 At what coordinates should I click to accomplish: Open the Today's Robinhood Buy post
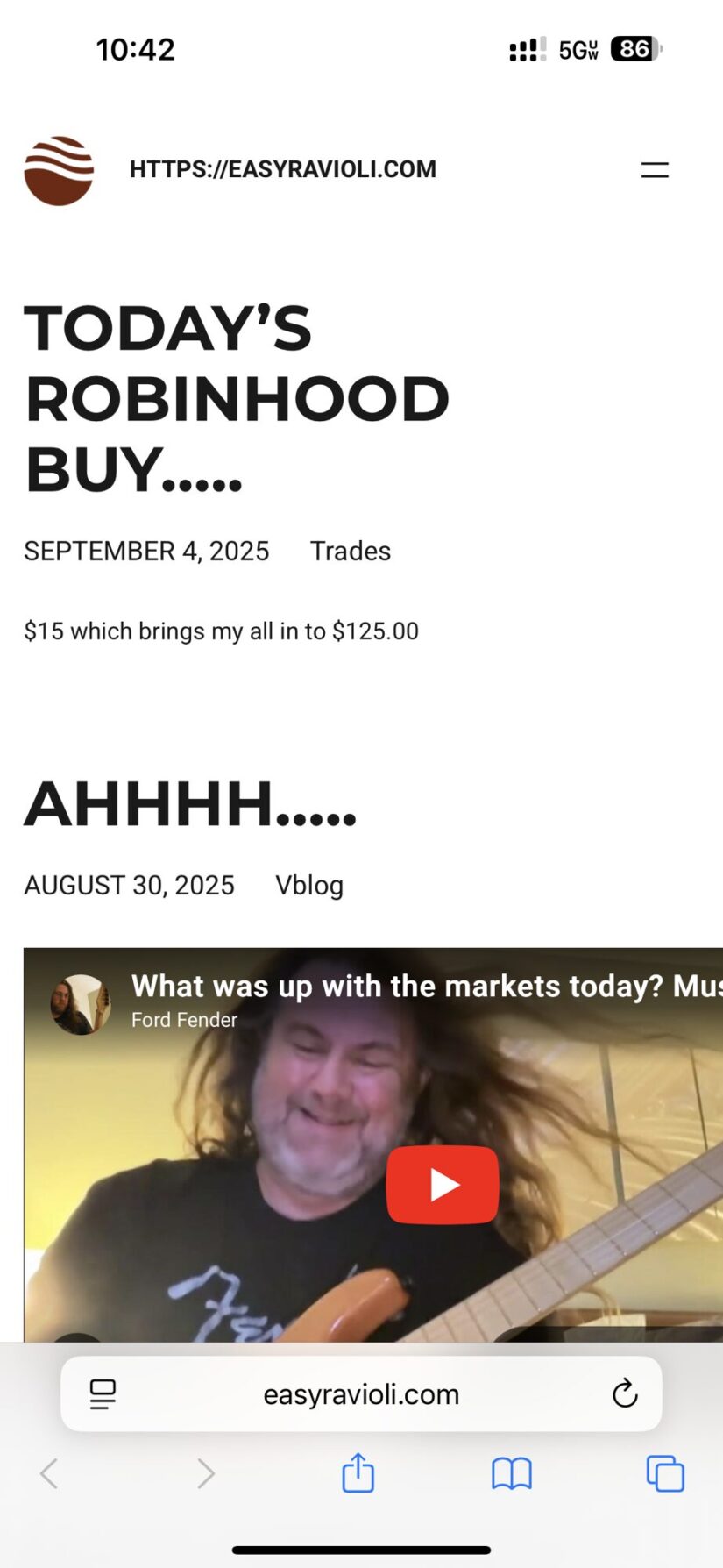tap(237, 399)
